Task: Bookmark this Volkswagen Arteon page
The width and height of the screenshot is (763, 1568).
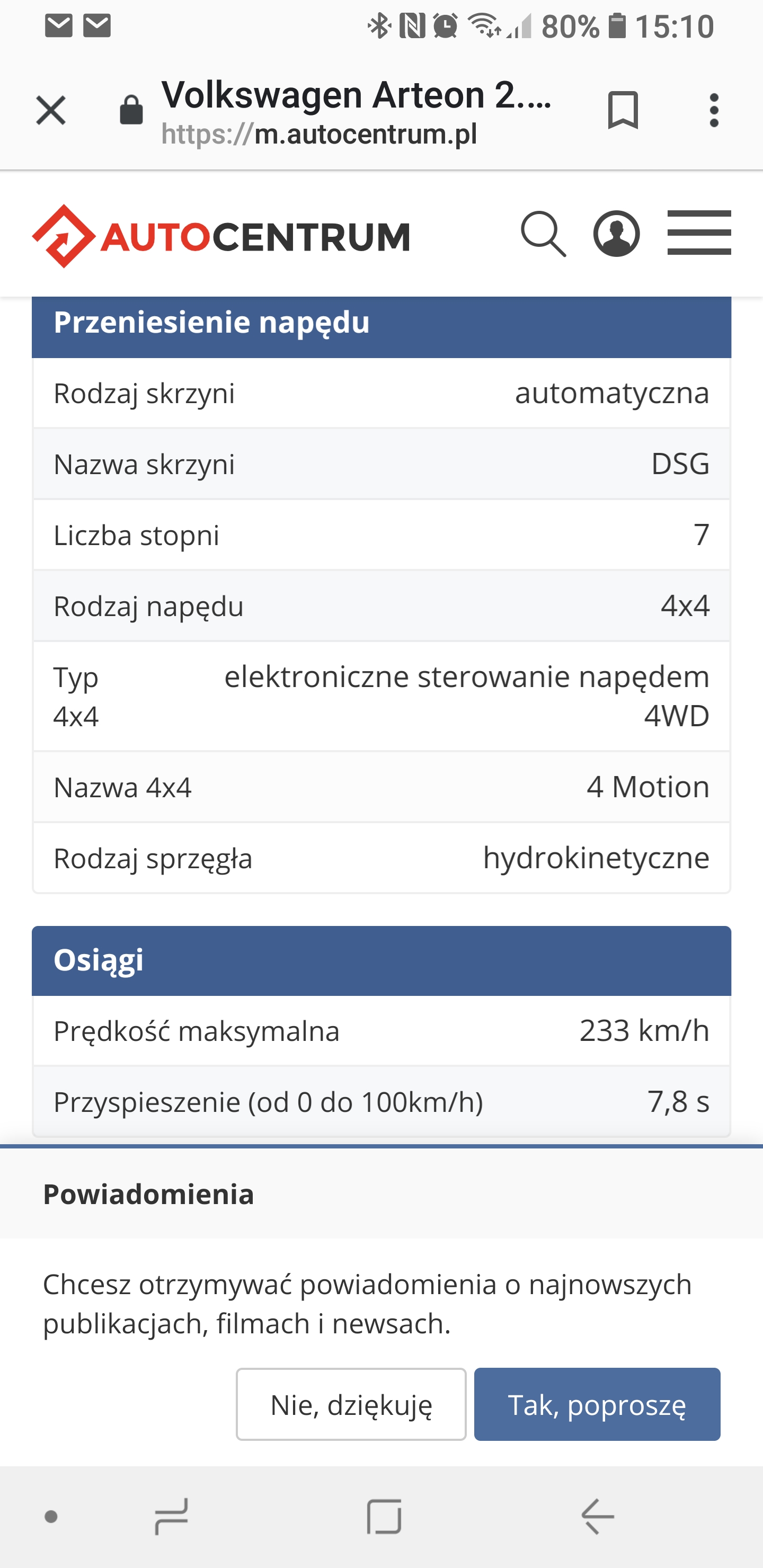Action: click(623, 111)
